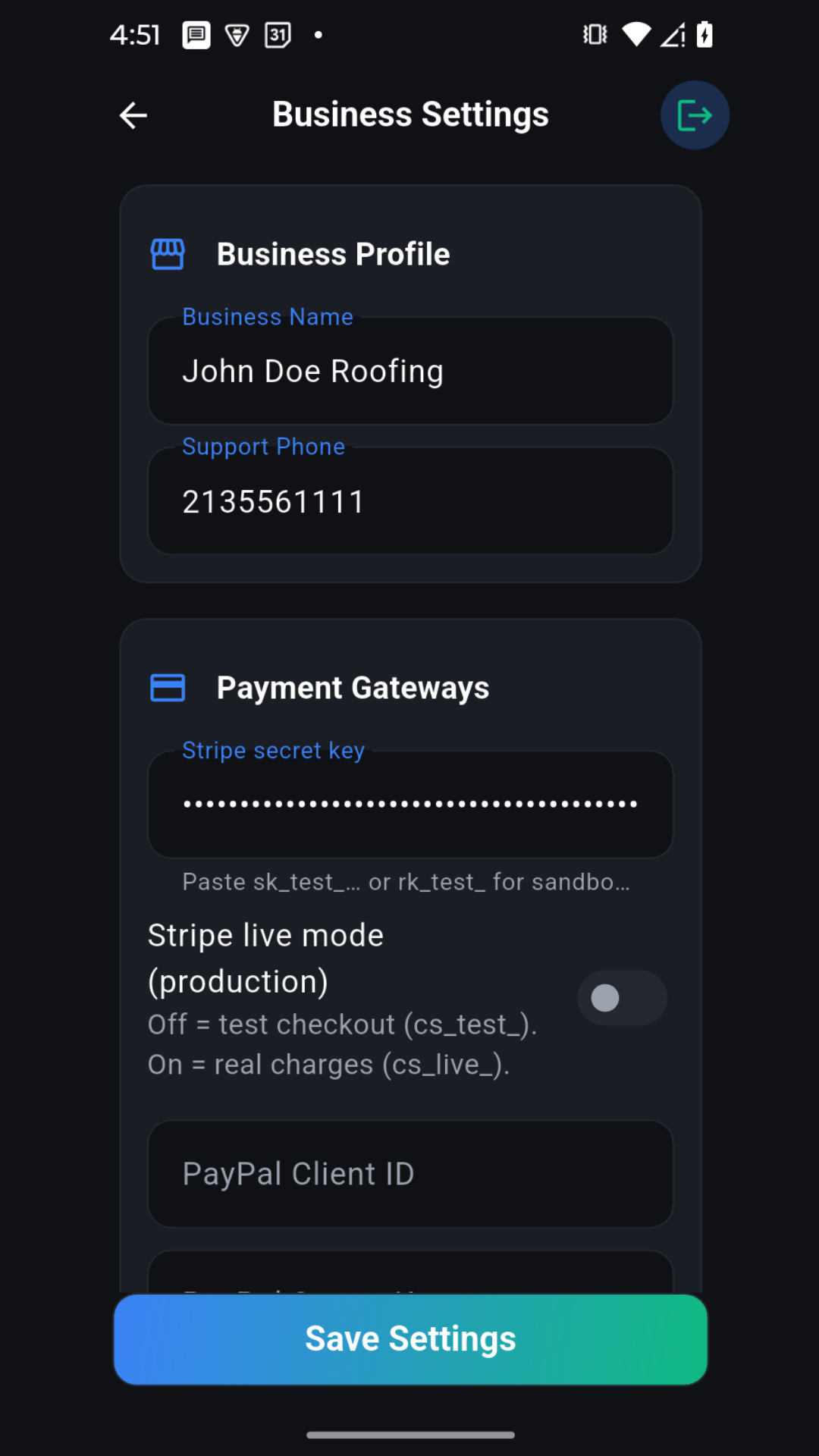This screenshot has width=819, height=1456.
Task: Switch Stripe checkout to real charges mode
Action: 622,998
